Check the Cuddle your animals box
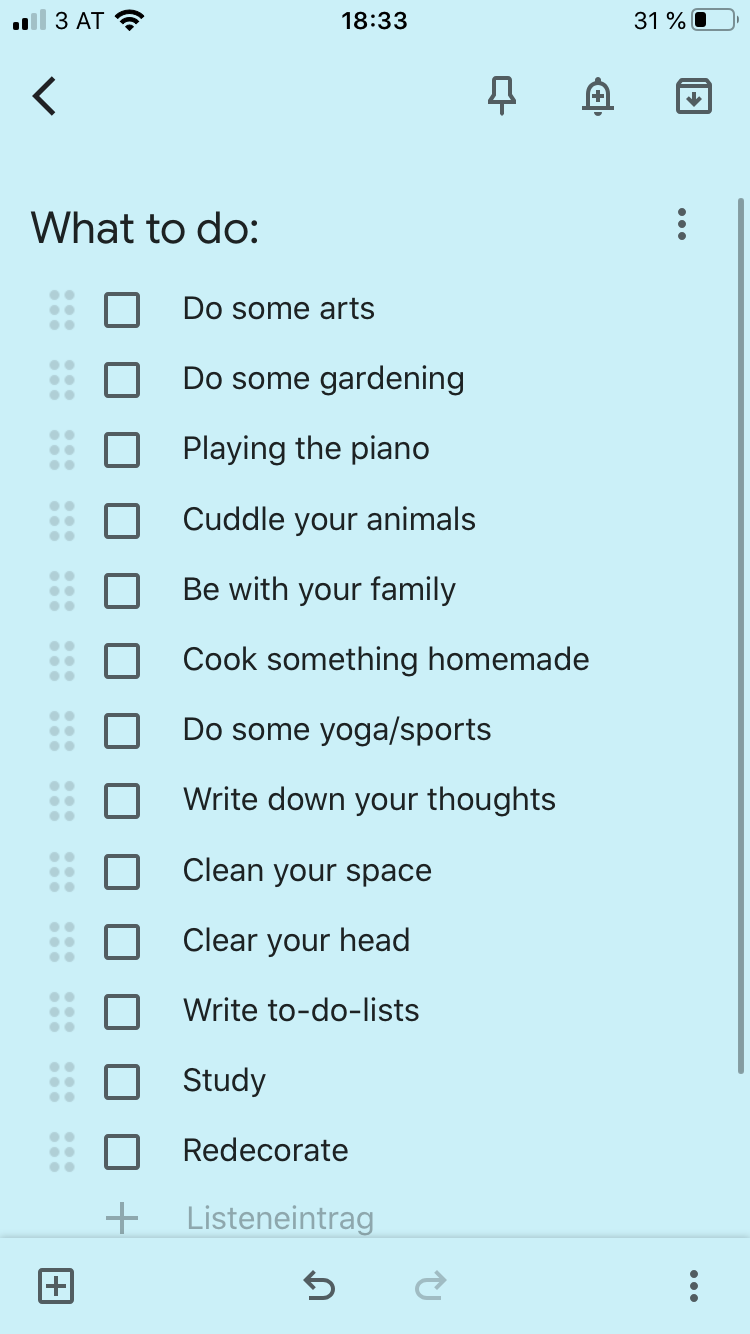Screen dimensions: 750x1334 [122, 520]
